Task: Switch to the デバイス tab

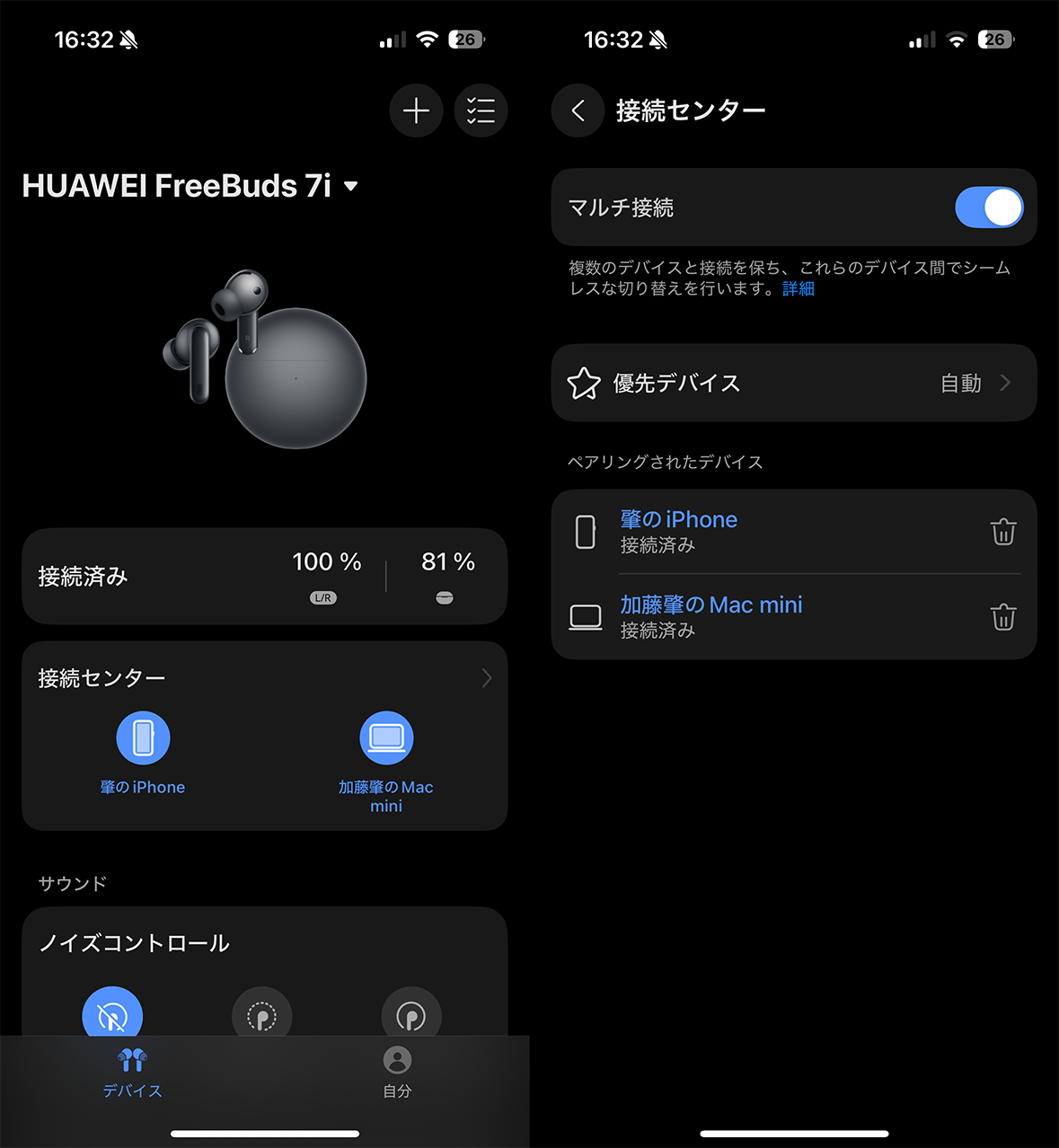Action: [x=132, y=1072]
